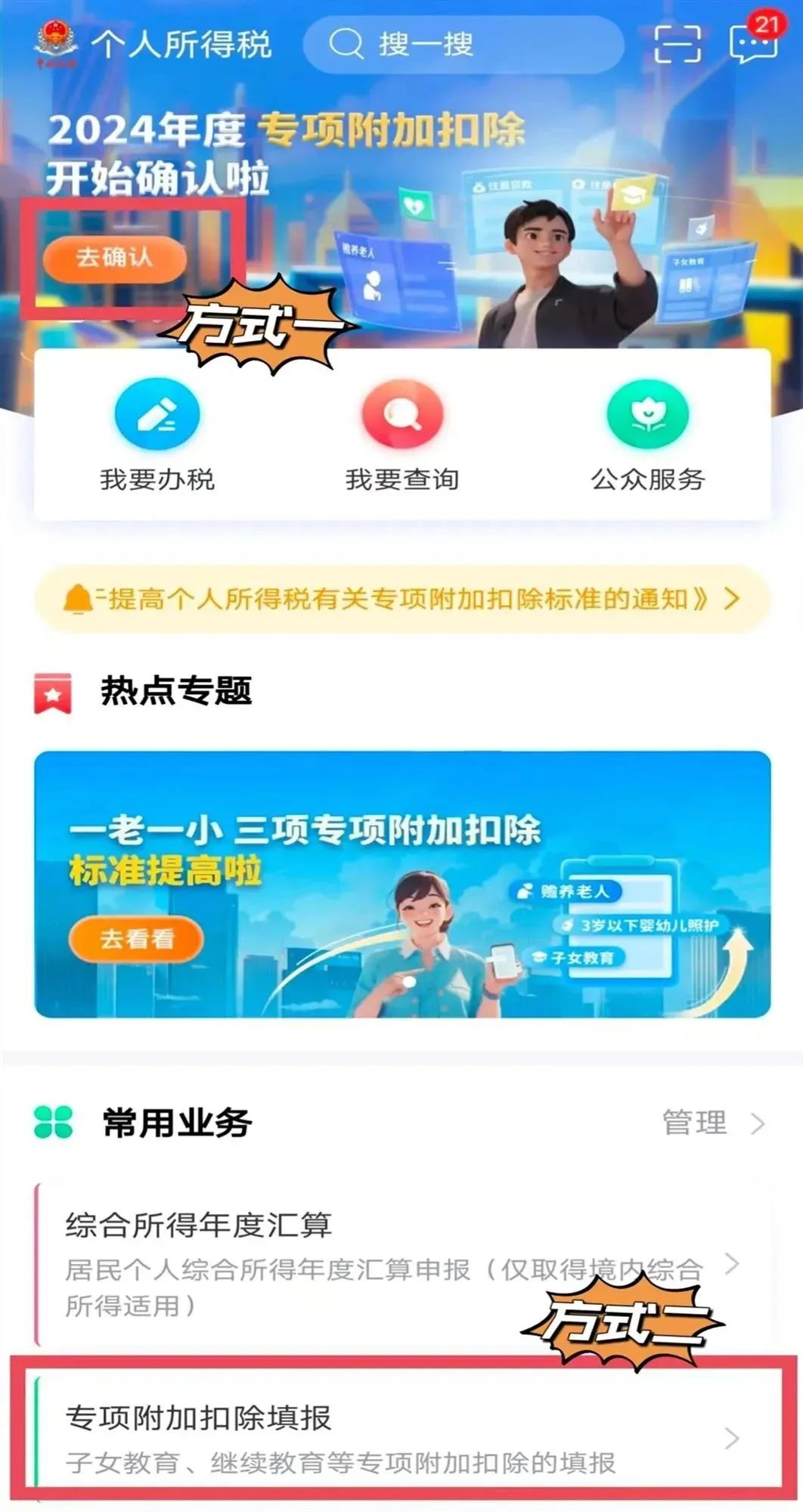The image size is (803, 1512).
Task: Open the scan code icon
Action: [x=677, y=43]
